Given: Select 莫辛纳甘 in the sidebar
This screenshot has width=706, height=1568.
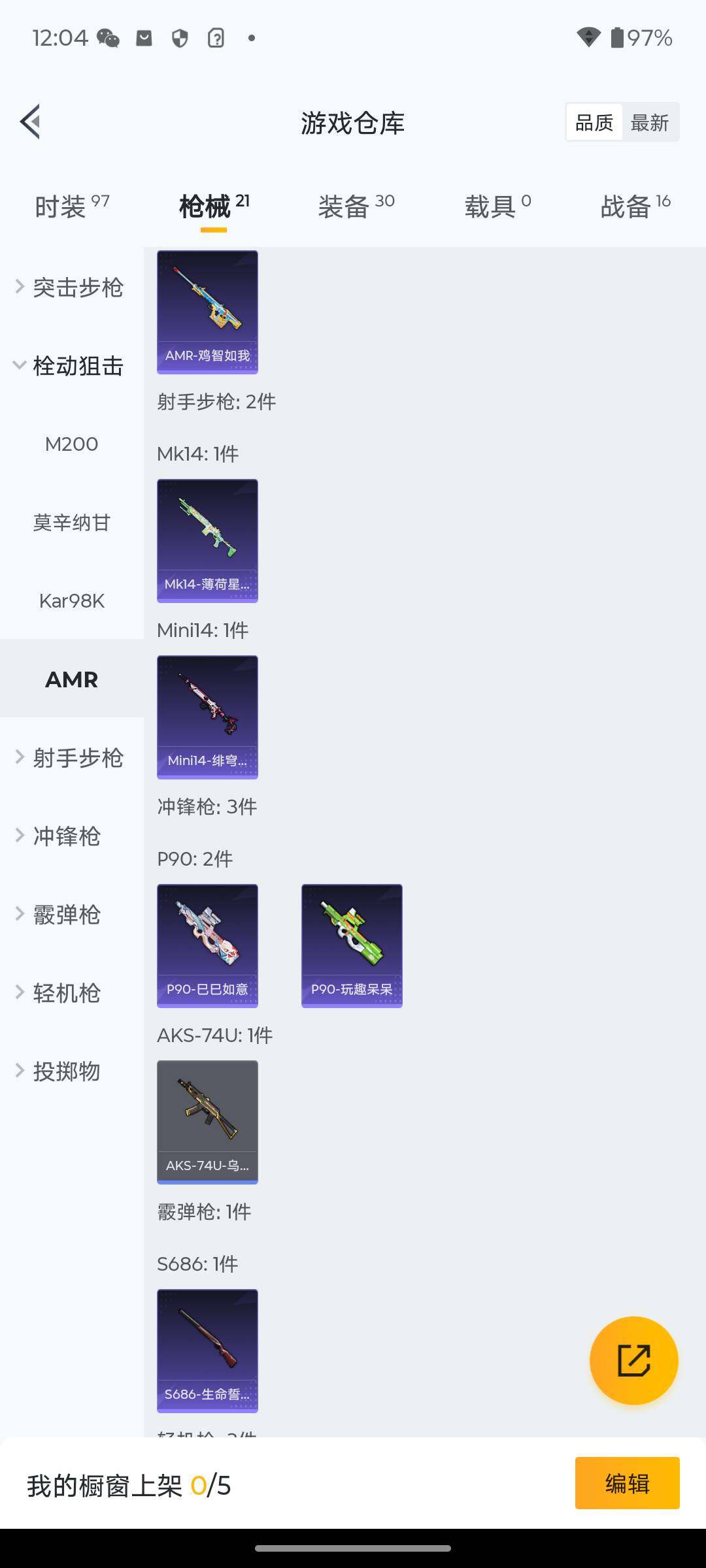Looking at the screenshot, I should tap(71, 523).
